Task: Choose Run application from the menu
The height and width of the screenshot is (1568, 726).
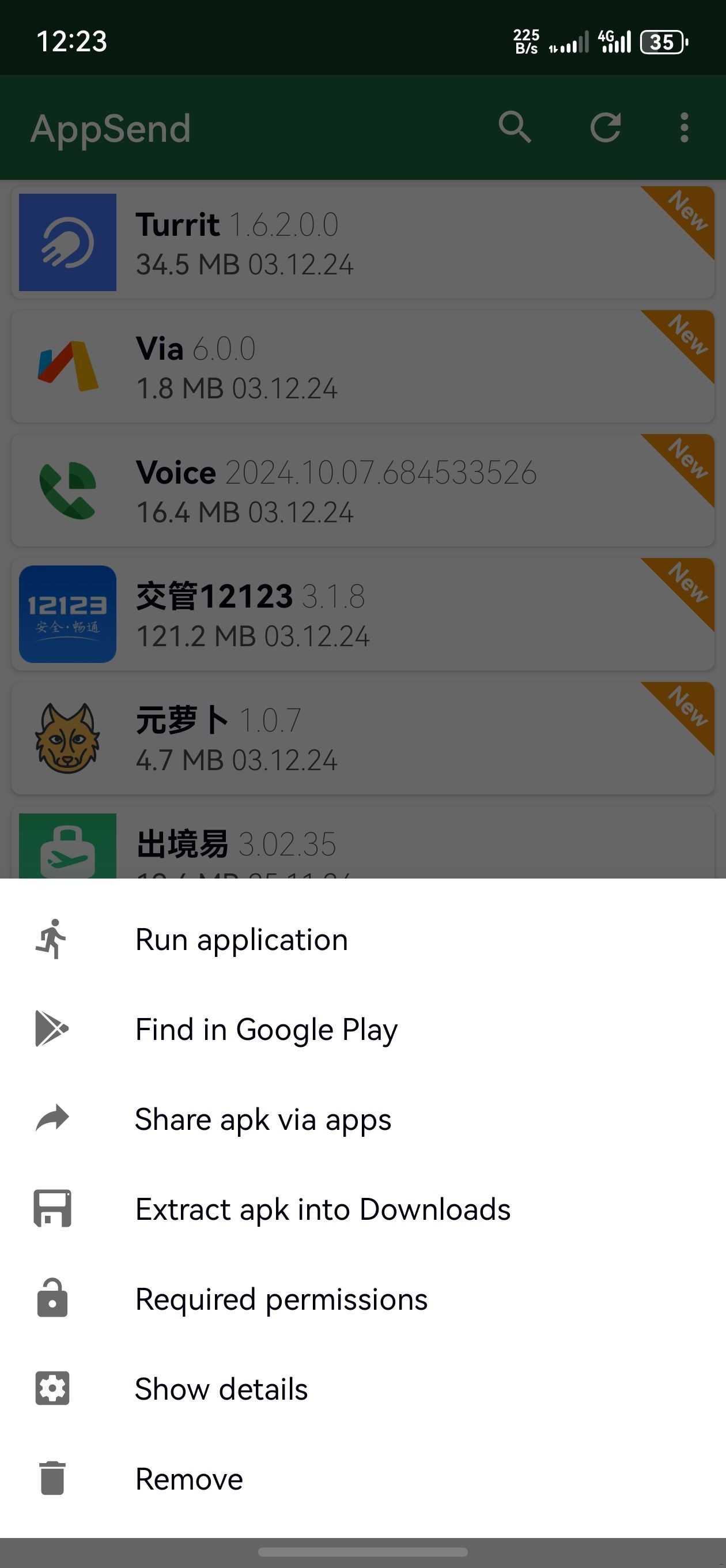Action: pyautogui.click(x=241, y=938)
